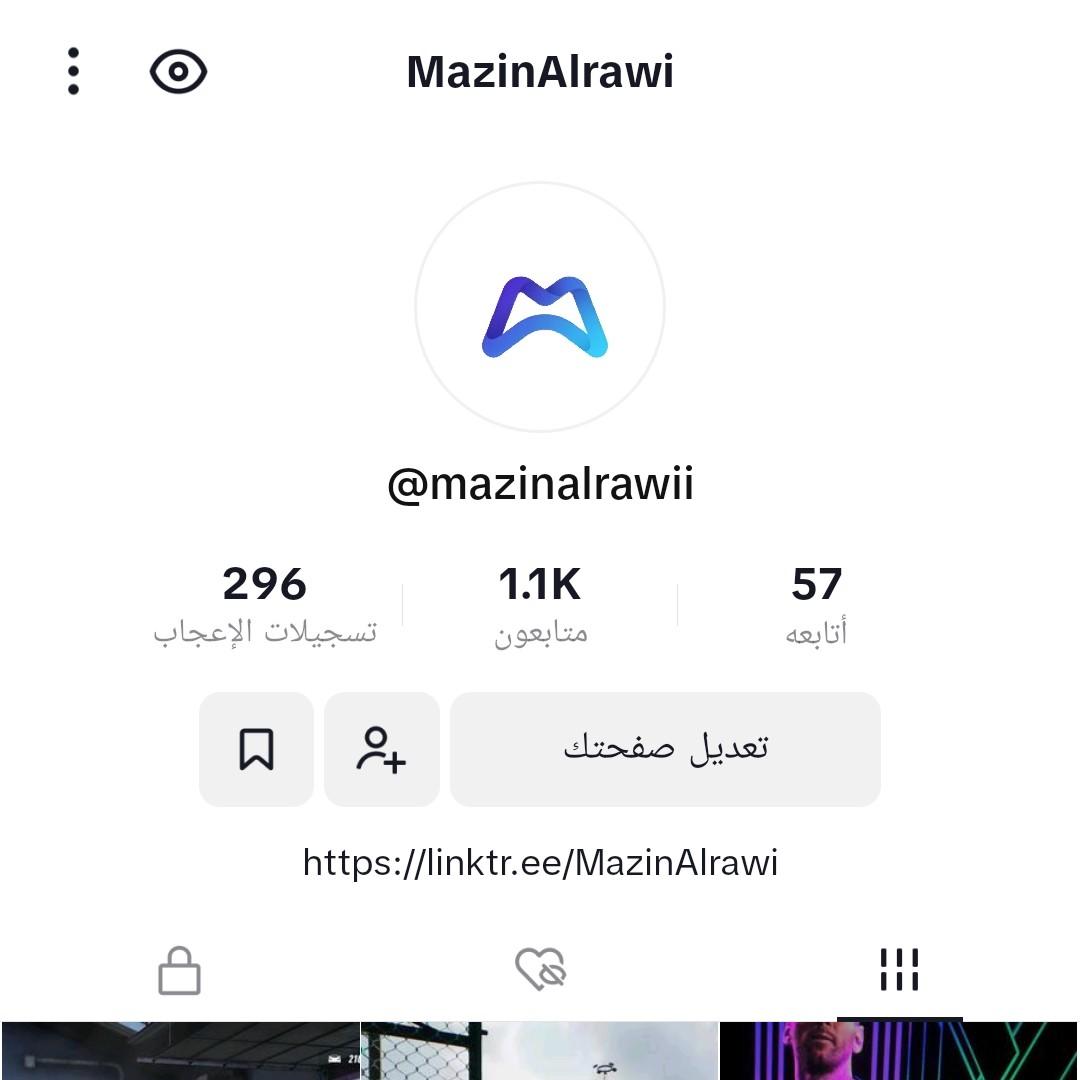View the 1.1K followers list
Image resolution: width=1080 pixels, height=1080 pixels.
[540, 605]
